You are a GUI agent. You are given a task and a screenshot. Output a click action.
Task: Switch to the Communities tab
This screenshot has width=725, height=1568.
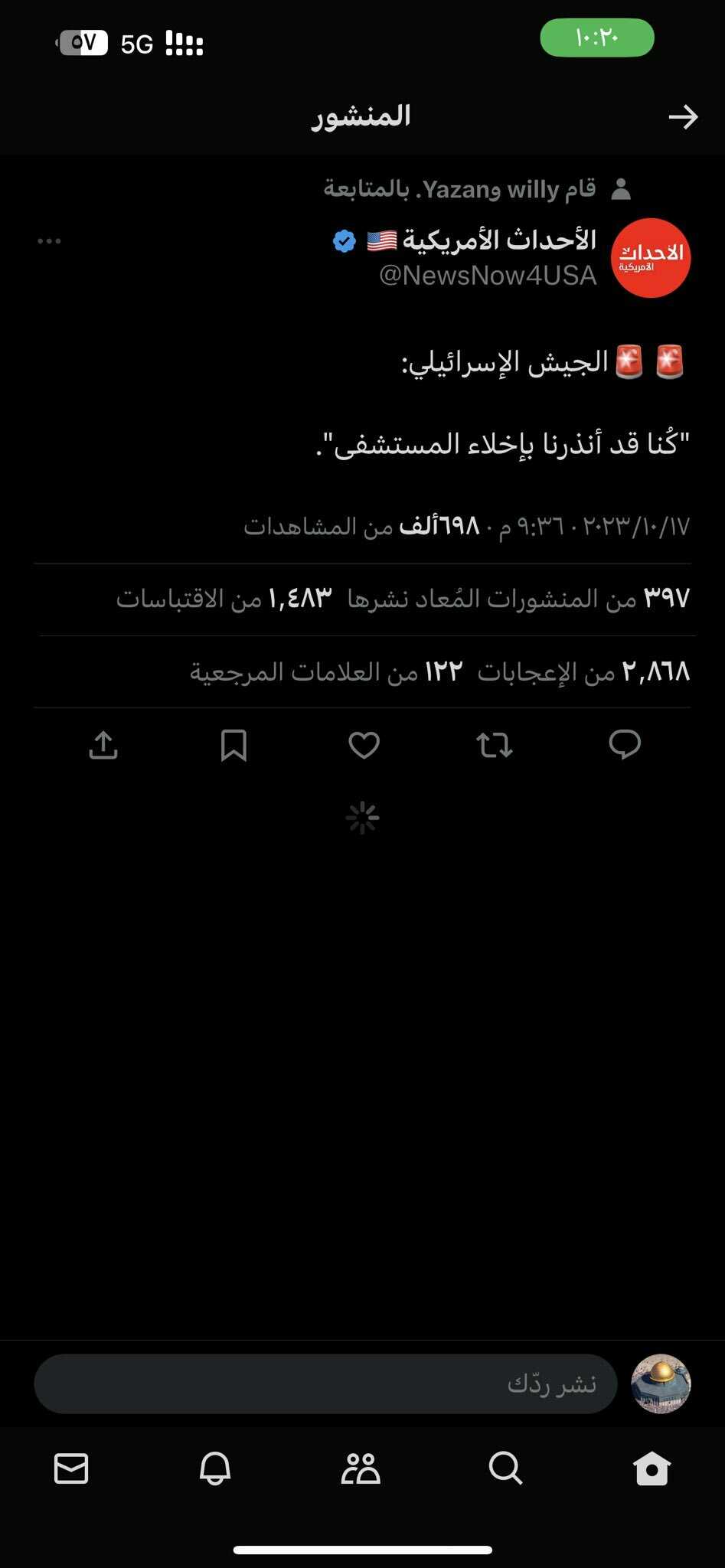tap(361, 1468)
